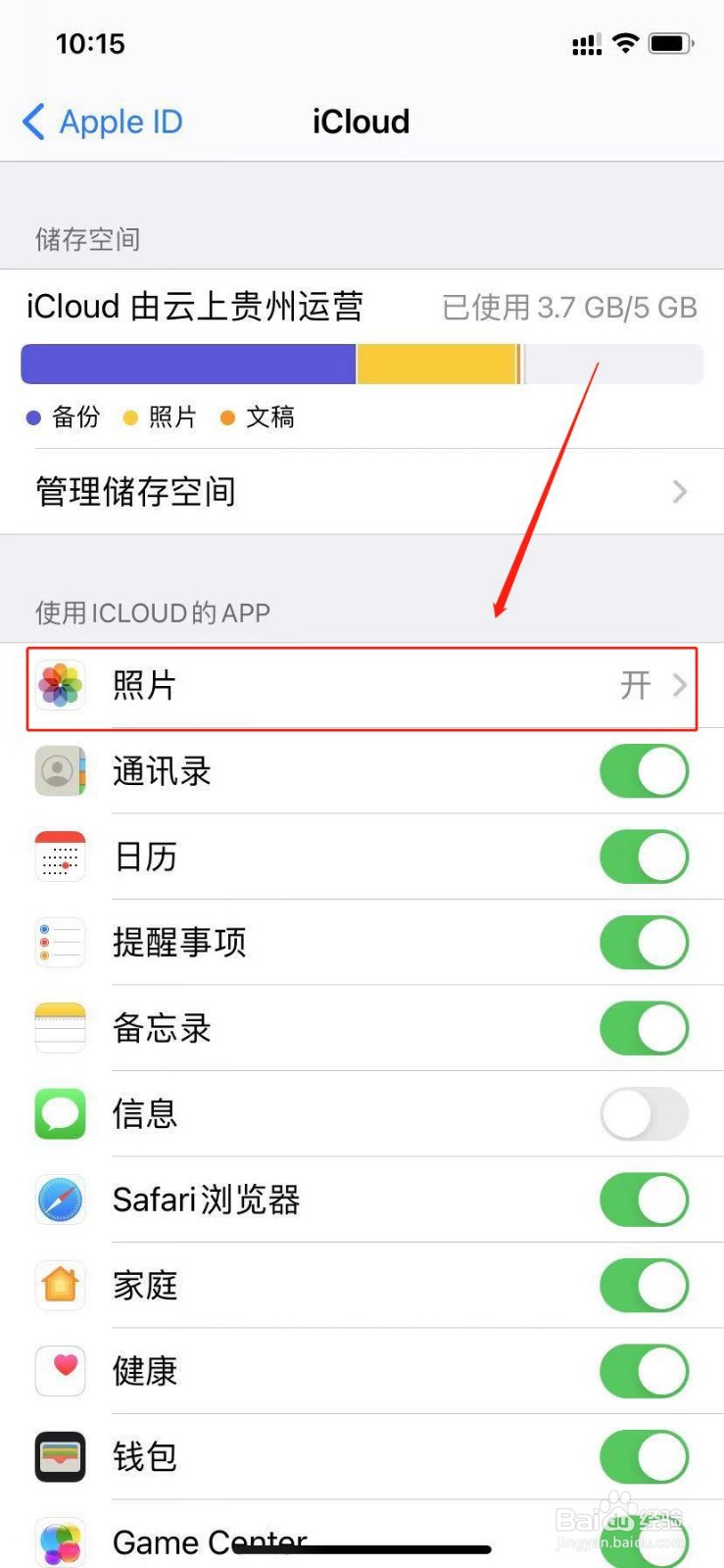
Task: Toggle off Contacts (通讯录) iCloud sync
Action: 644,771
